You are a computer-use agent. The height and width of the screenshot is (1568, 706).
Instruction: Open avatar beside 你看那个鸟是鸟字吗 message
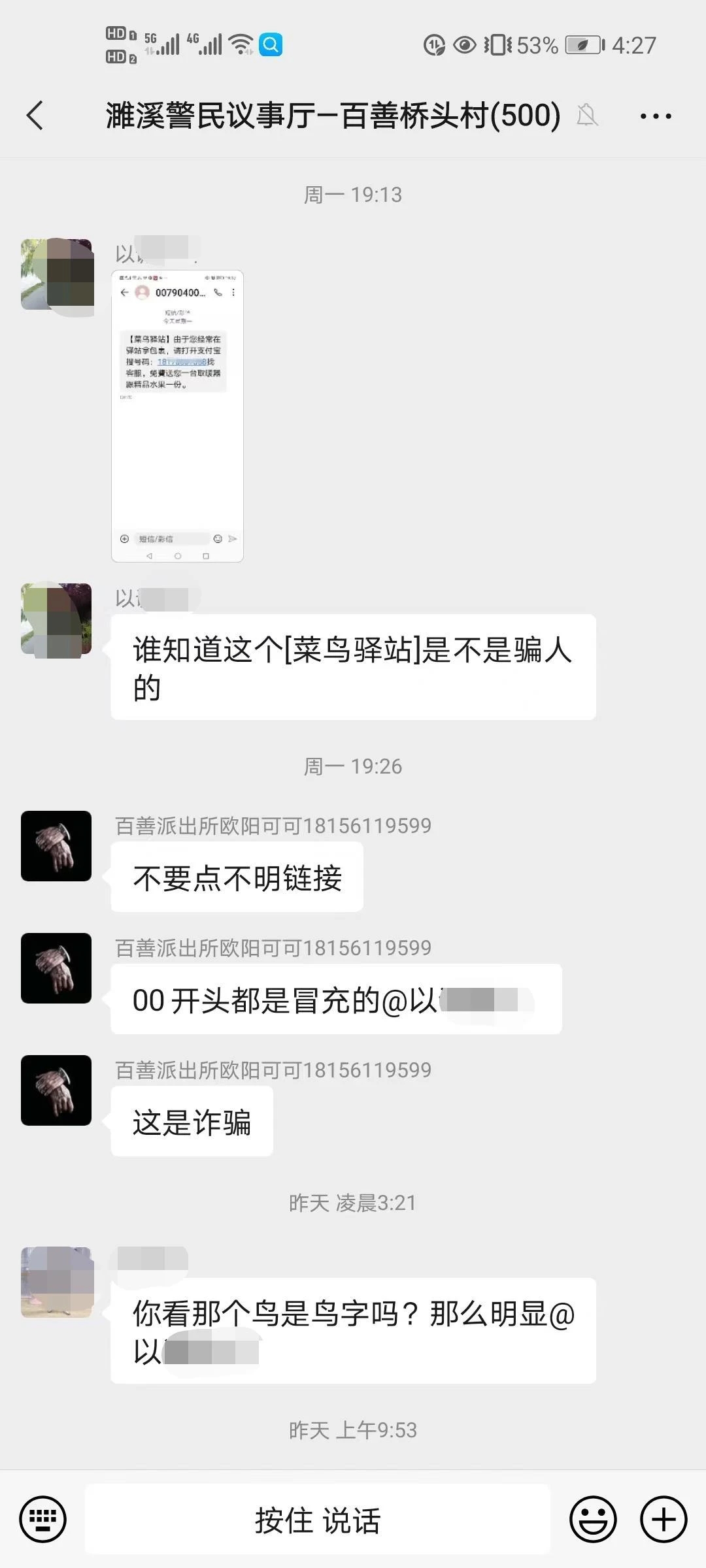coord(56,1282)
